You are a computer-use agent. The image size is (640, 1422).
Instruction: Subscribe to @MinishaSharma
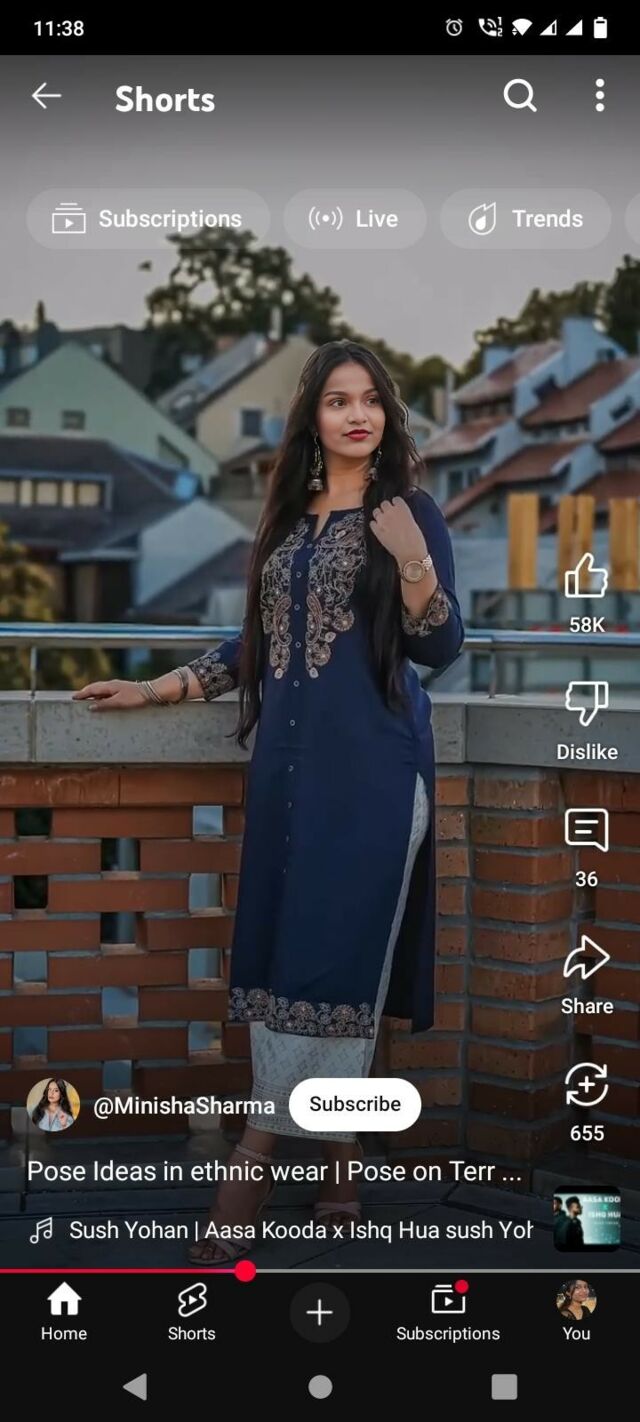coord(354,1104)
